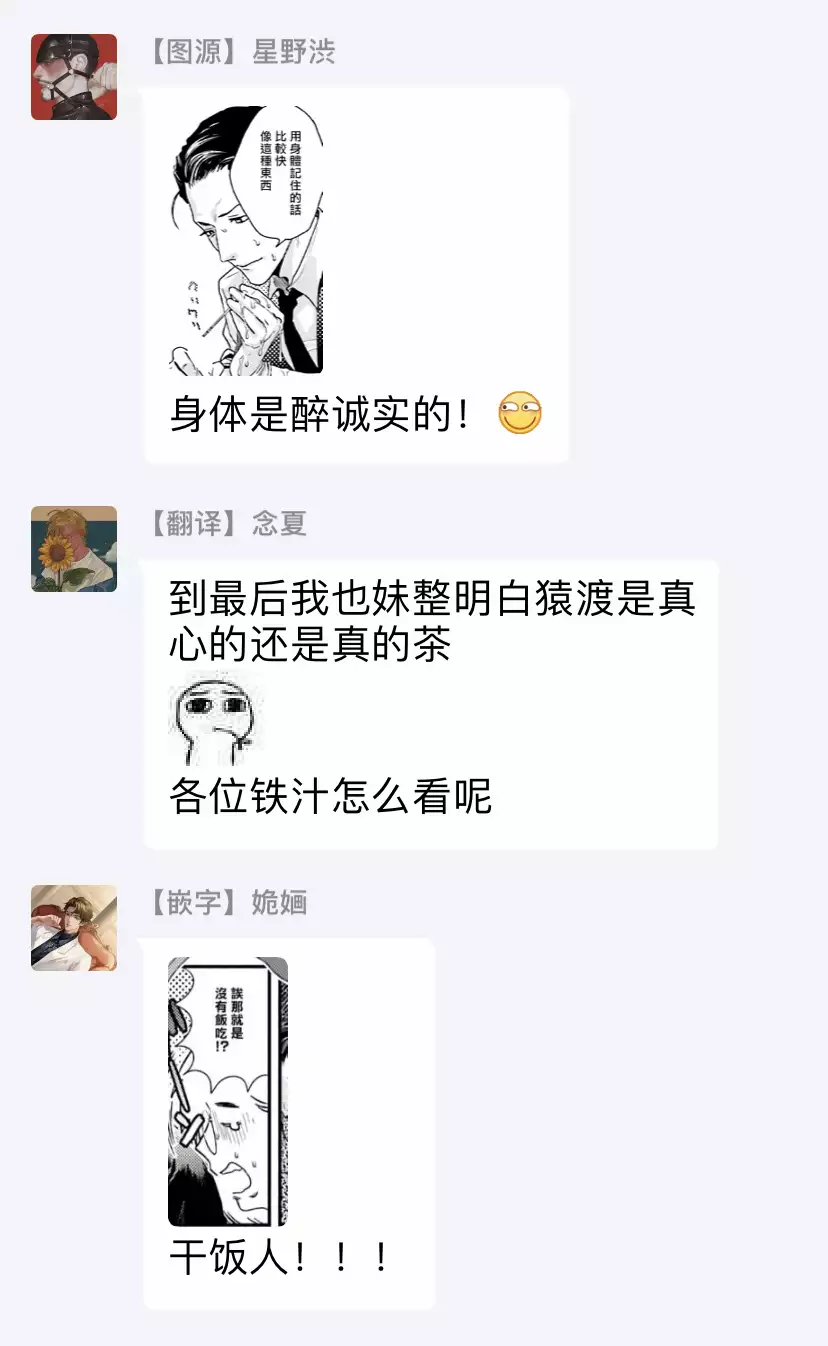Open 念夏's sunflower avatar
828x1346 pixels.
pos(74,549)
